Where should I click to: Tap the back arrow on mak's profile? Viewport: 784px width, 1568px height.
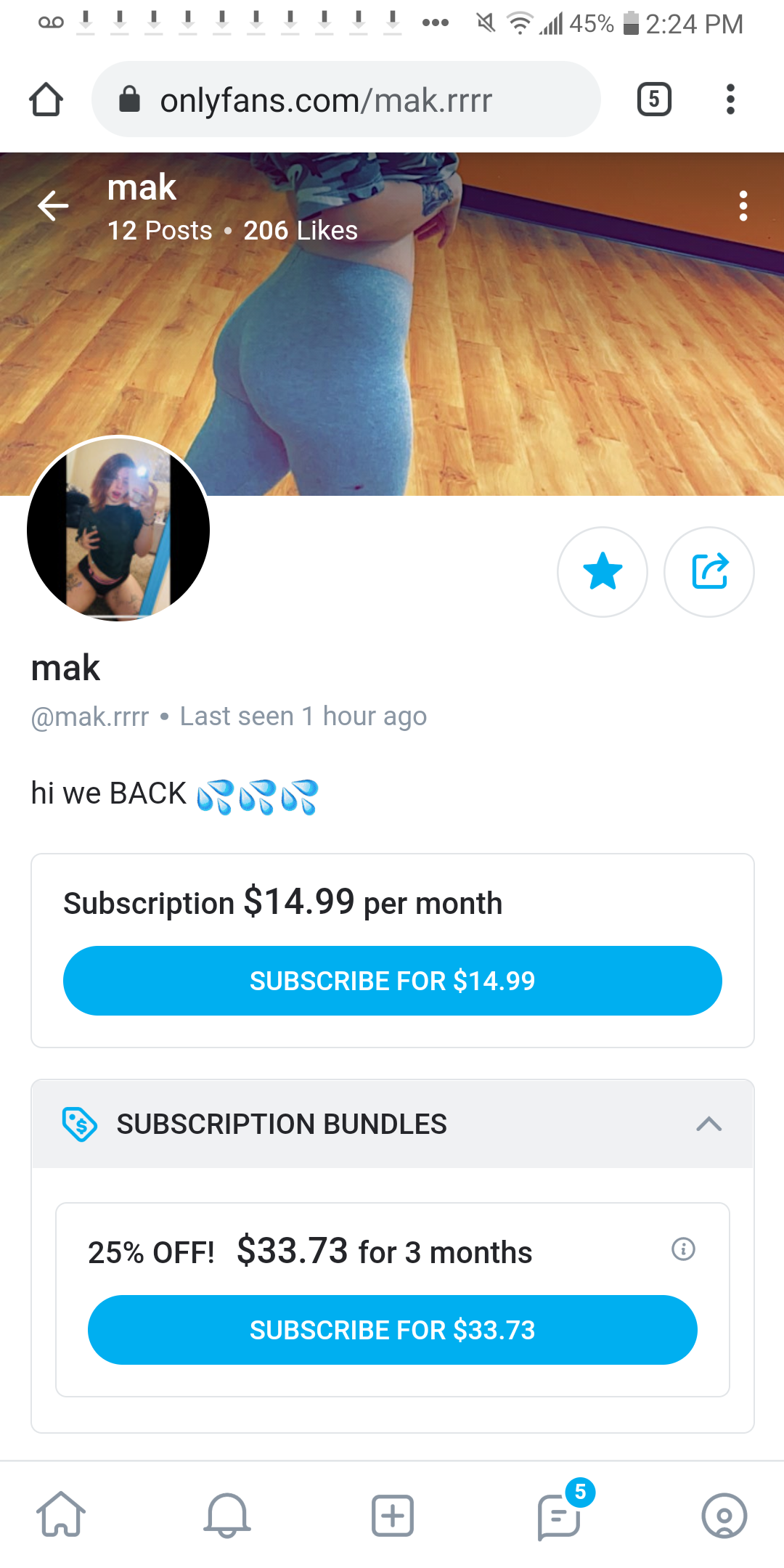(52, 205)
